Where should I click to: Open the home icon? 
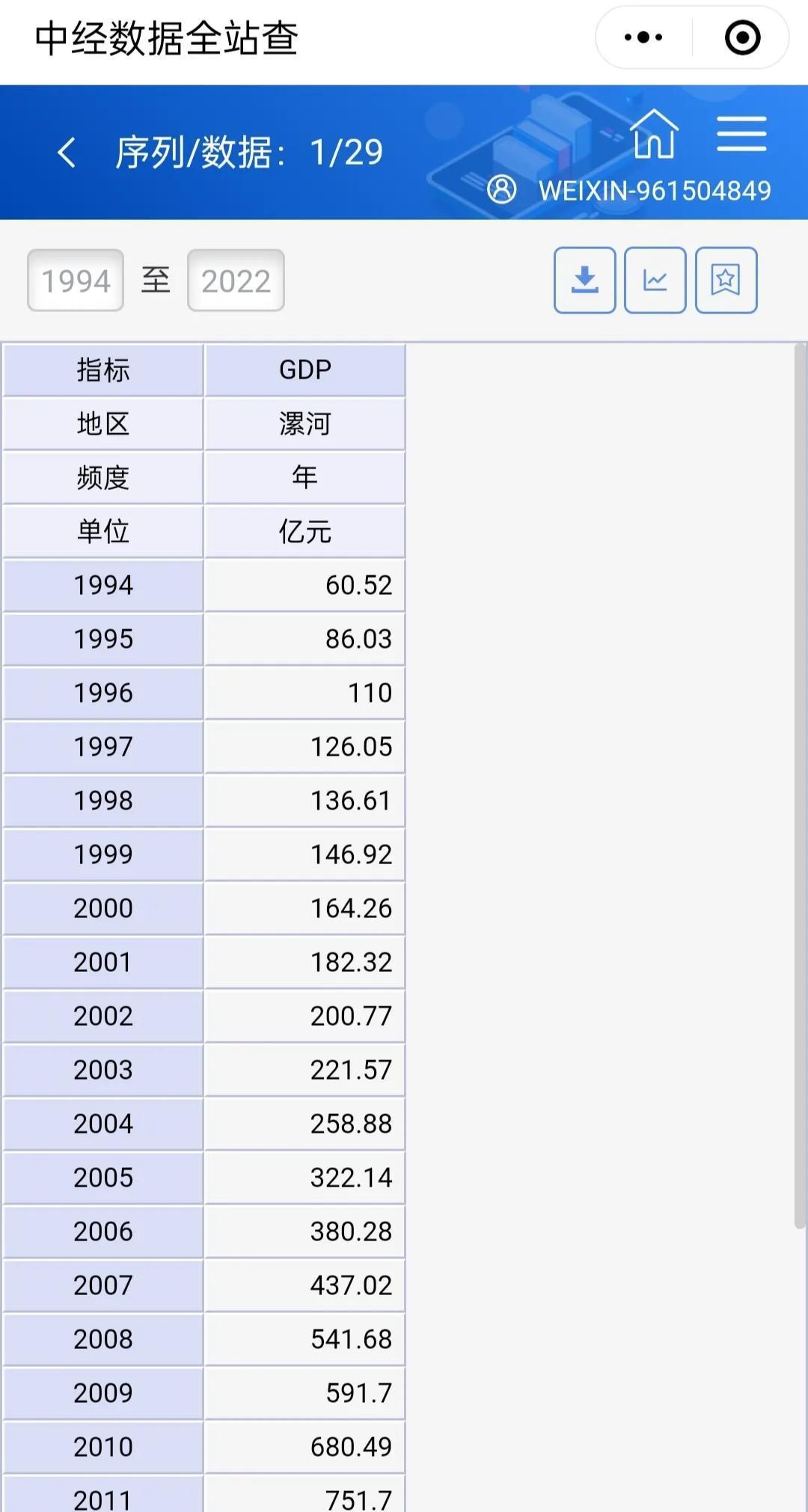click(x=655, y=134)
